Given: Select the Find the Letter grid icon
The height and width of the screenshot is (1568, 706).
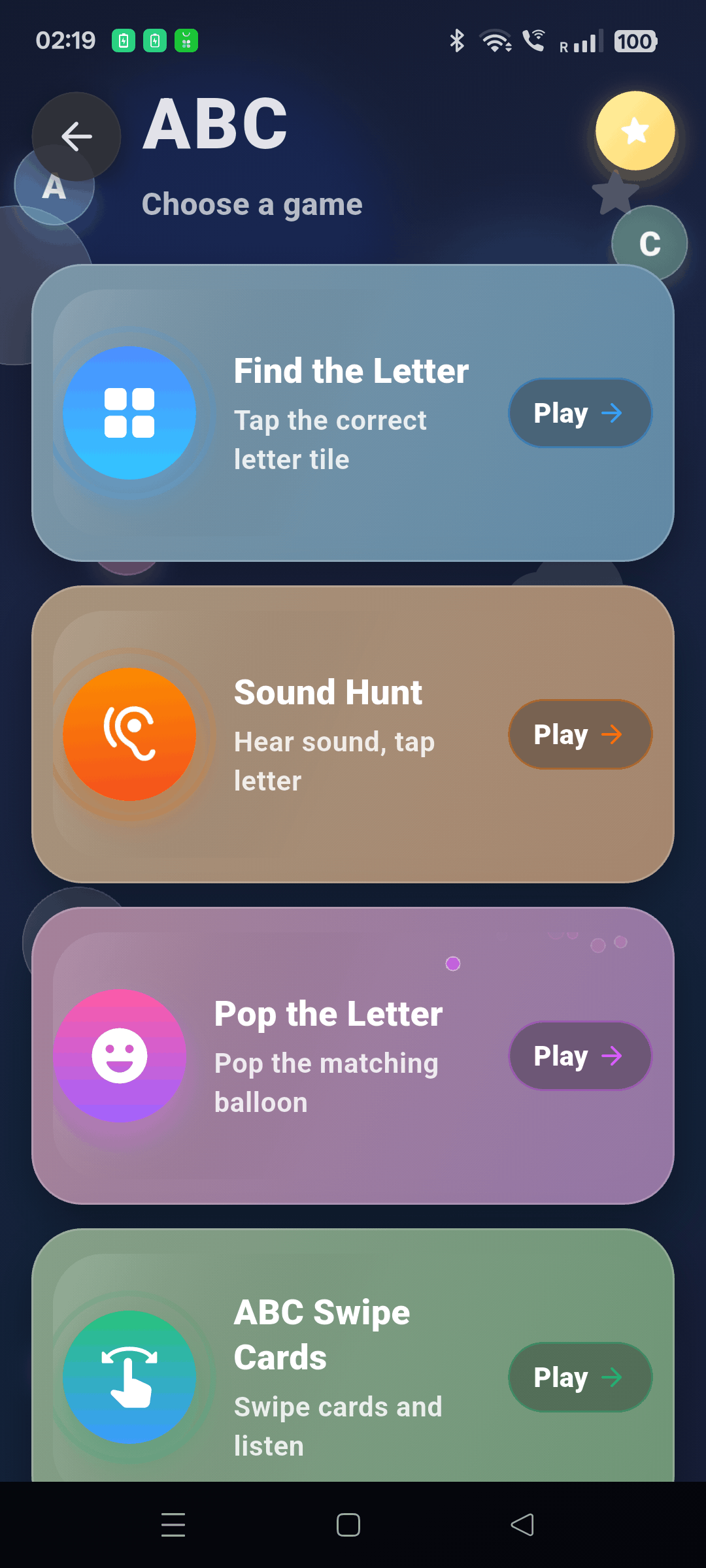Looking at the screenshot, I should (x=129, y=412).
